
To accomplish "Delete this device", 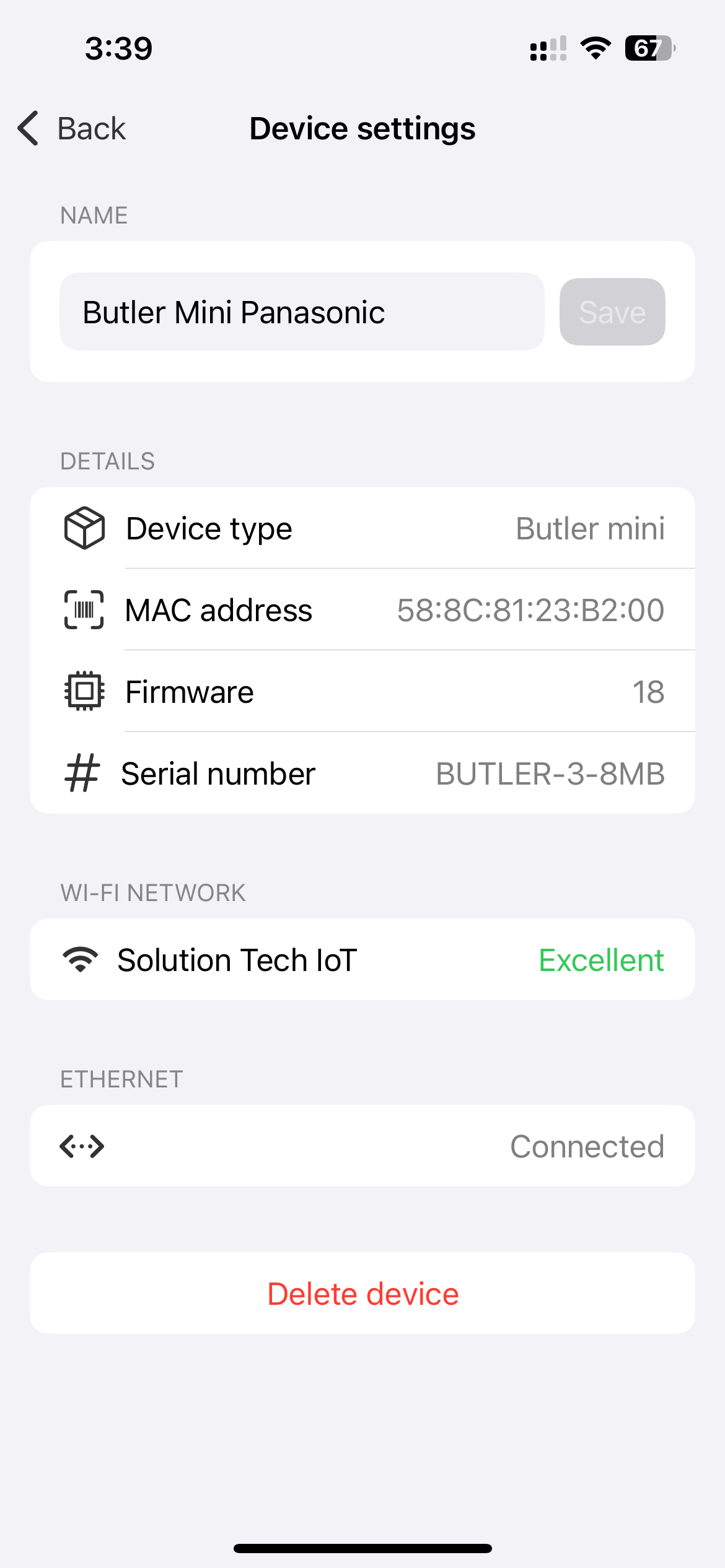I will pyautogui.click(x=362, y=1294).
